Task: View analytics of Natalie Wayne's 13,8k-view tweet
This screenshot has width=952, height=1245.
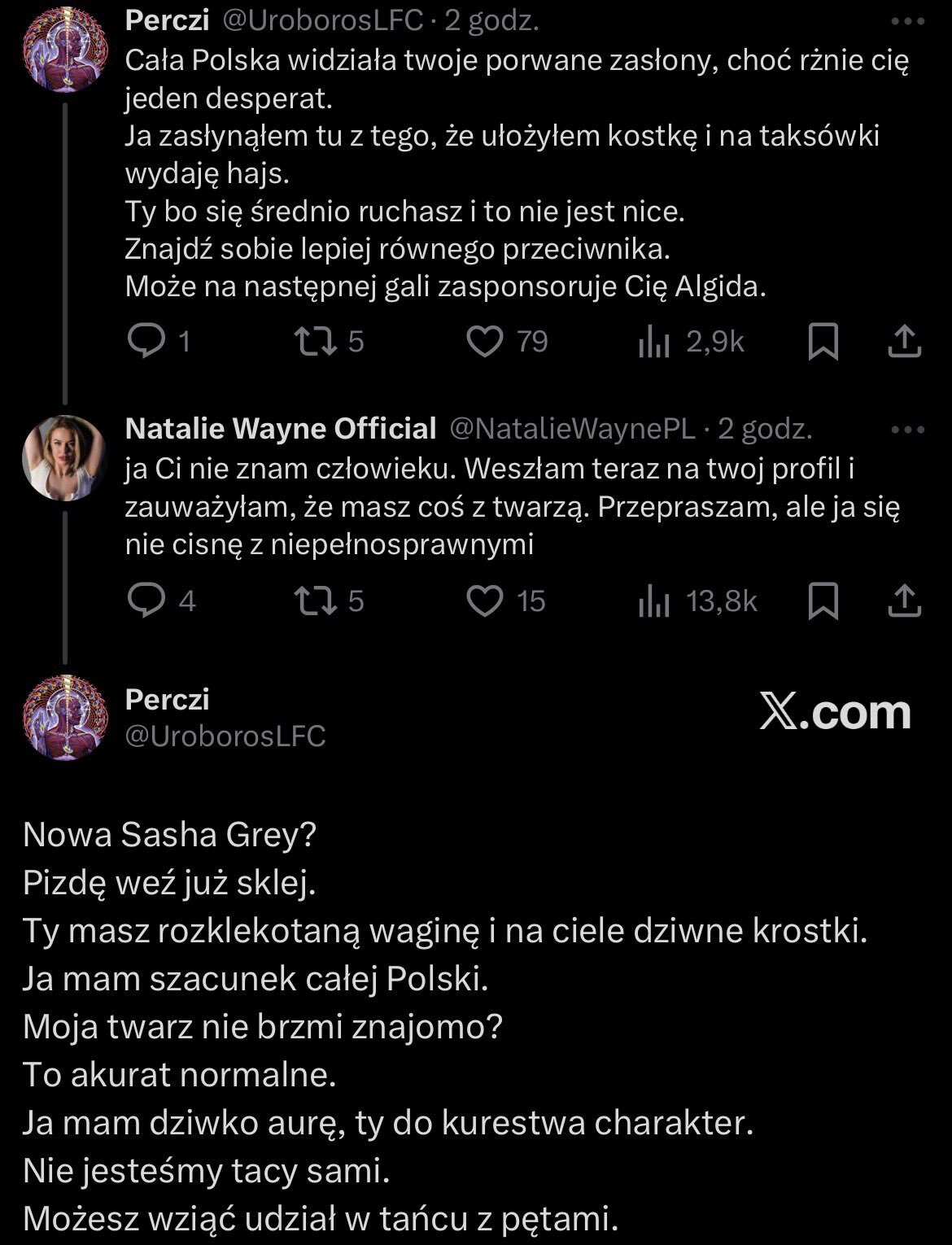Action: 653,602
